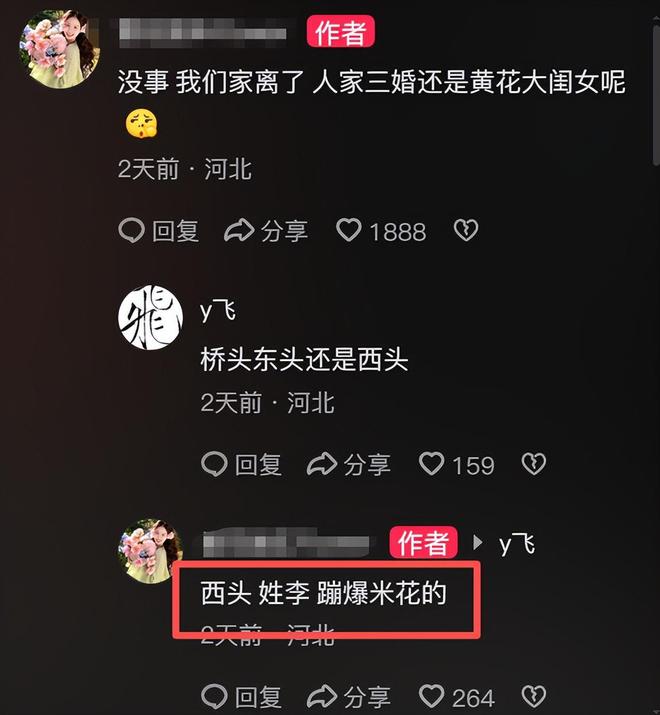Dislike y飞's comment with 159 likes
Viewport: 660px width, 715px height.
coord(535,464)
